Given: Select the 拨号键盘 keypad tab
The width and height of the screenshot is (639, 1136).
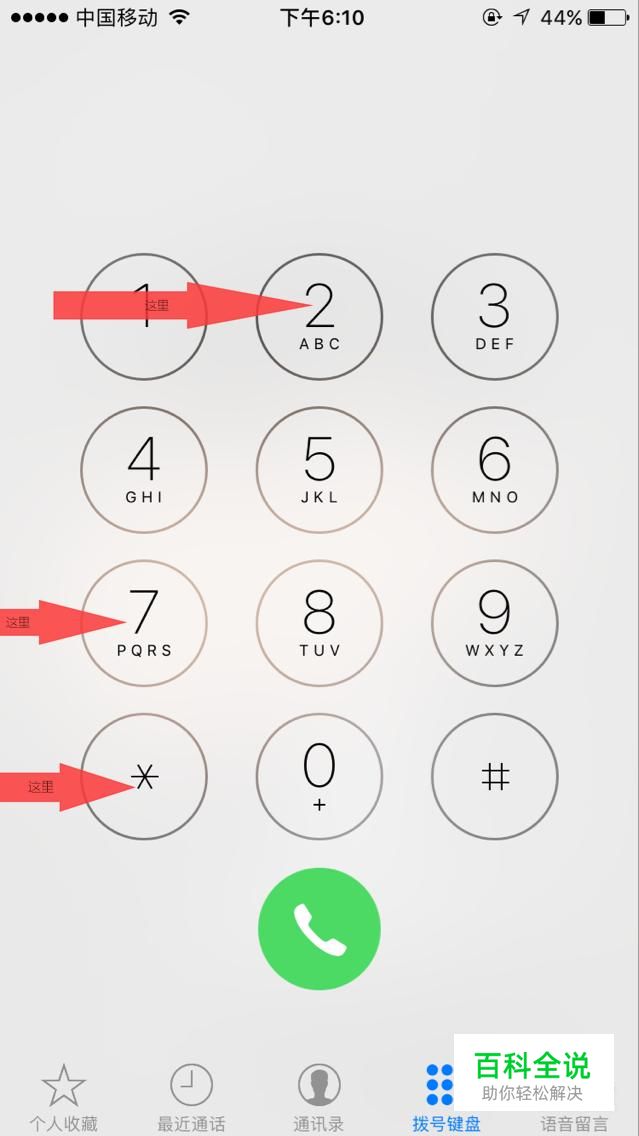Looking at the screenshot, I should (446, 1098).
